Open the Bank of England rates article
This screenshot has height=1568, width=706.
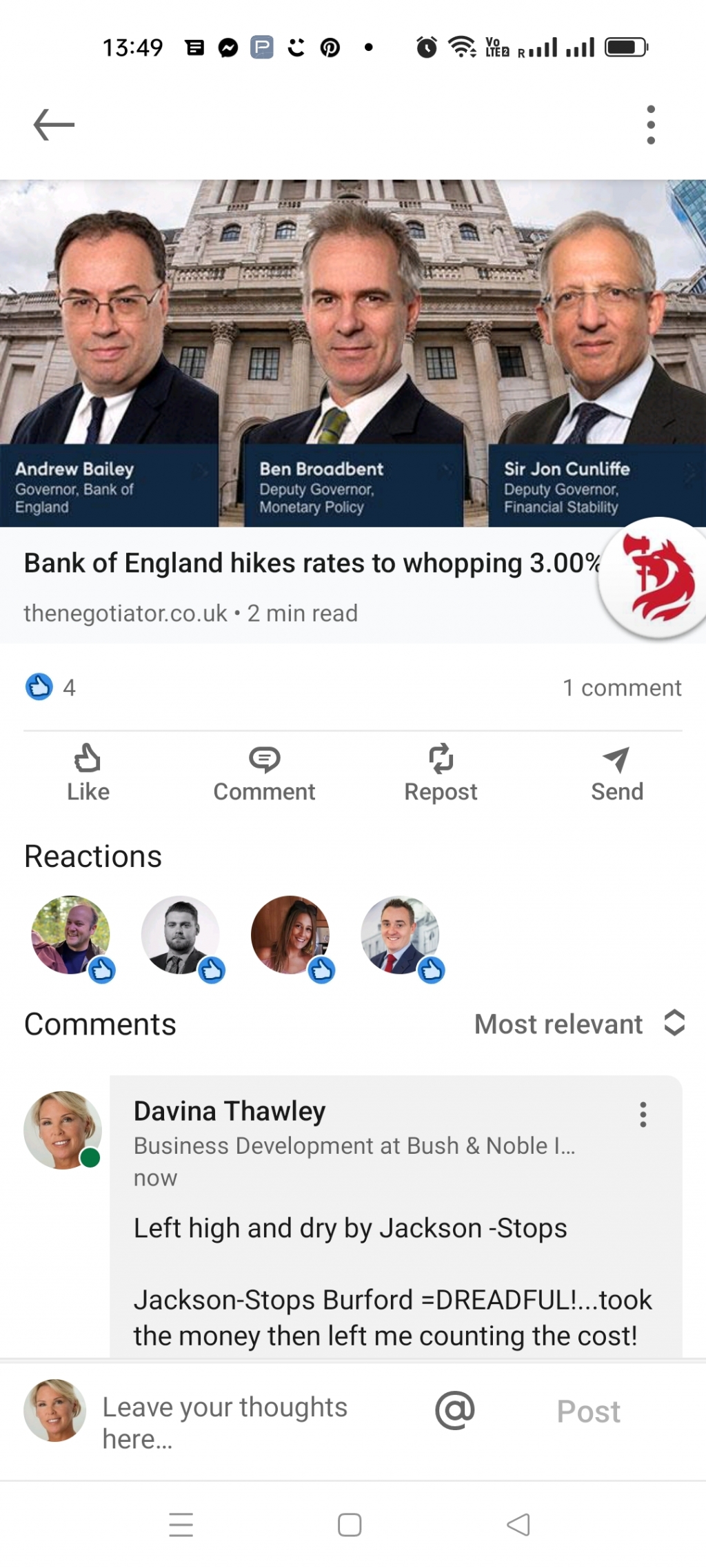(310, 563)
